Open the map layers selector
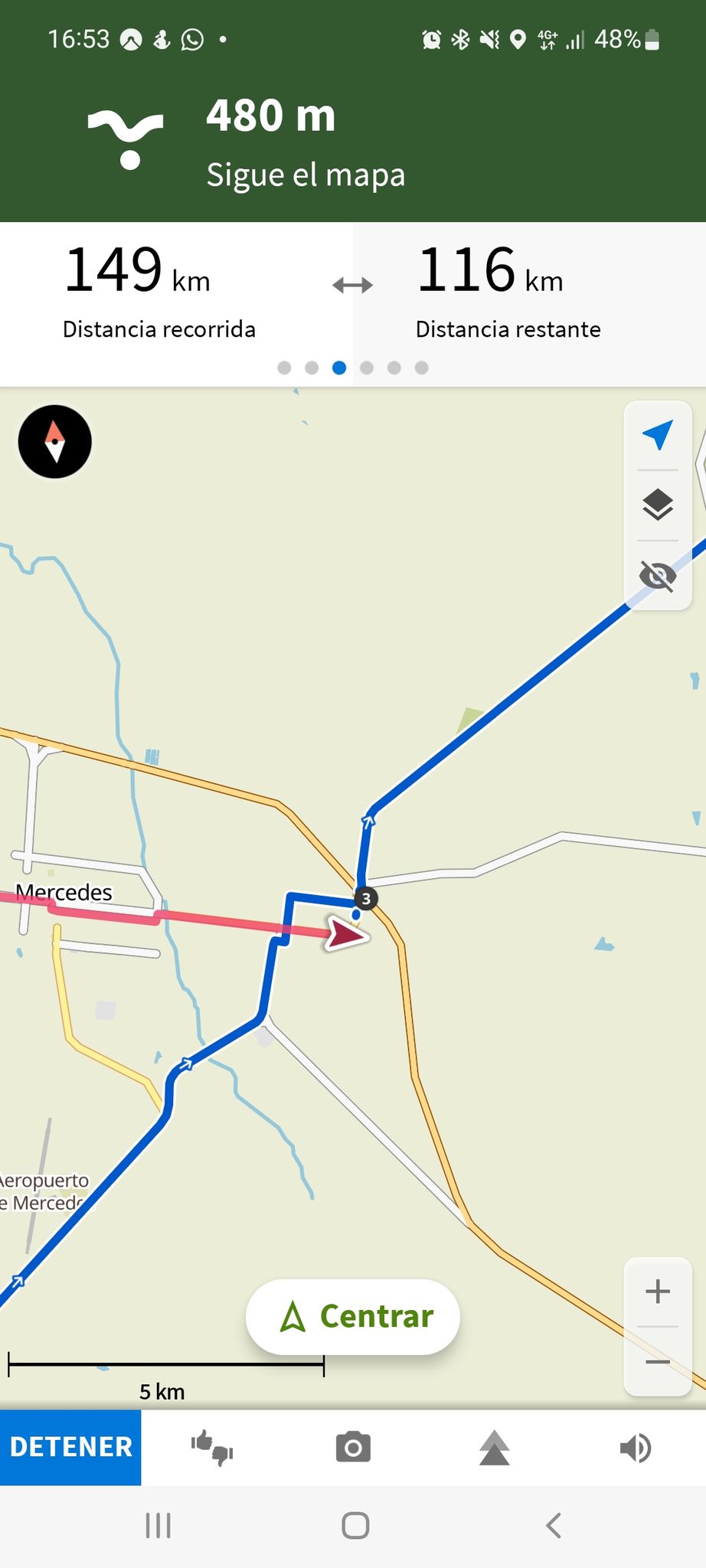 click(658, 505)
